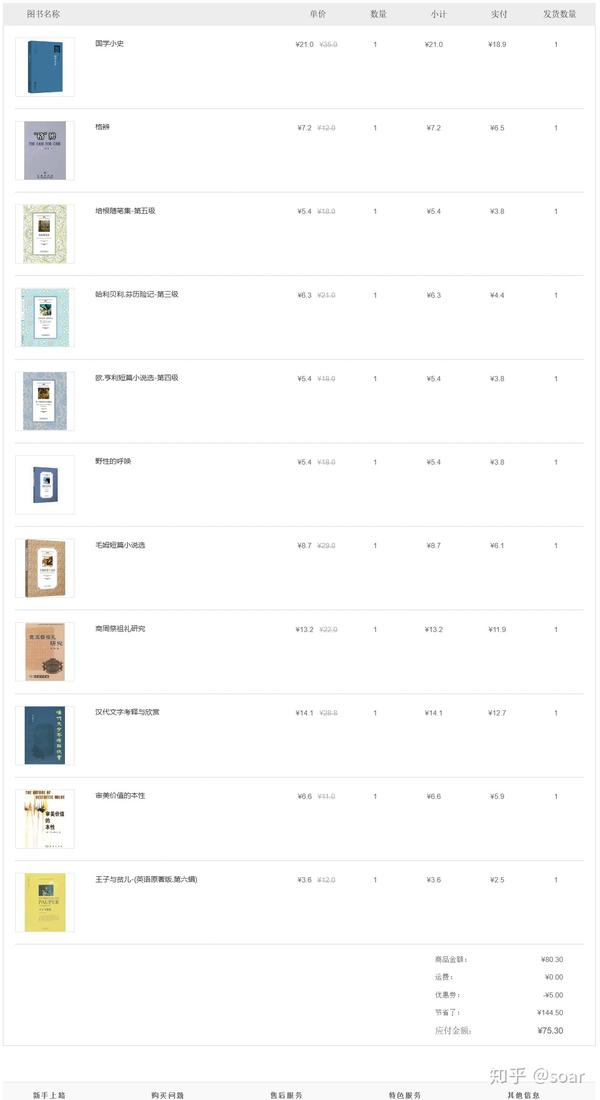Open the 格辨 book cover
The width and height of the screenshot is (600, 1100).
45,151
